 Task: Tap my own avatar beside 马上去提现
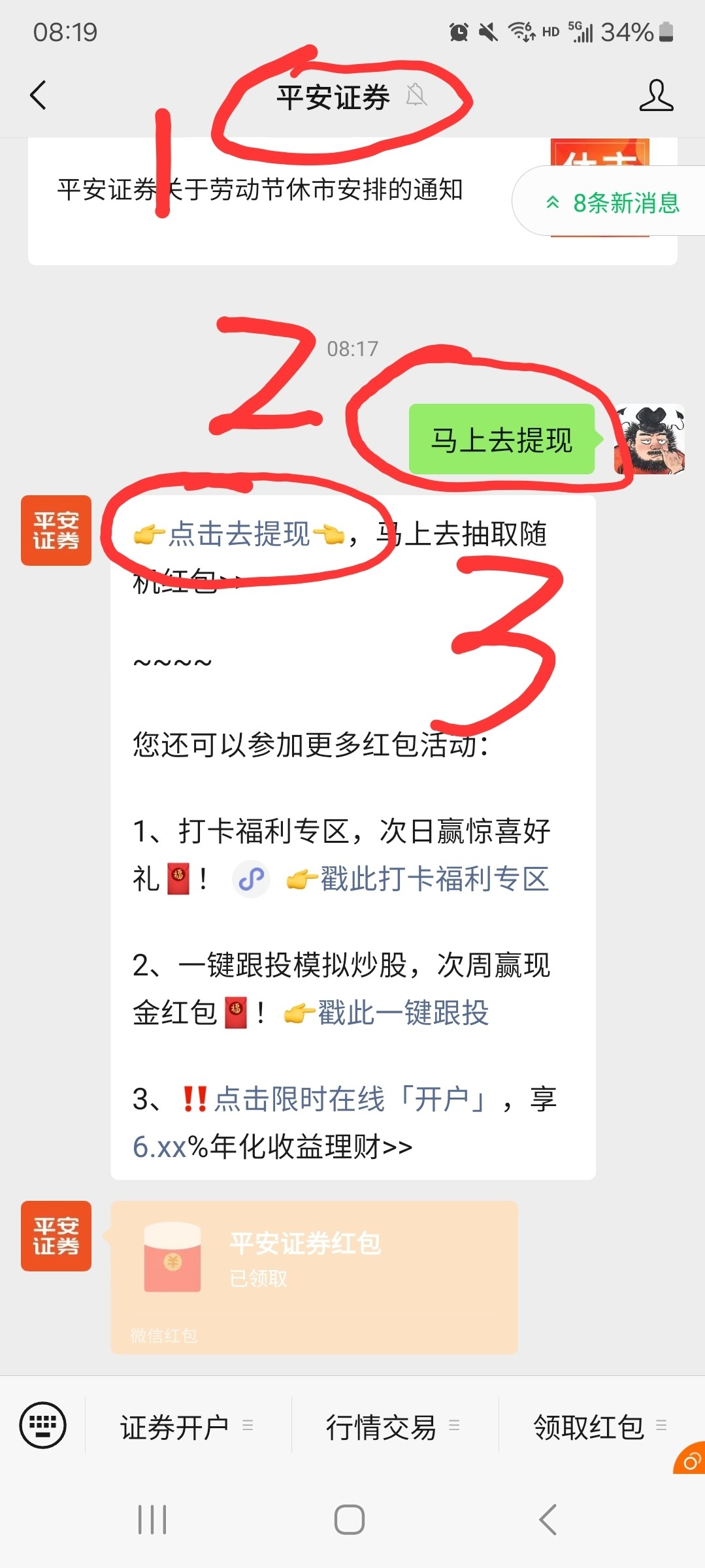[649, 439]
